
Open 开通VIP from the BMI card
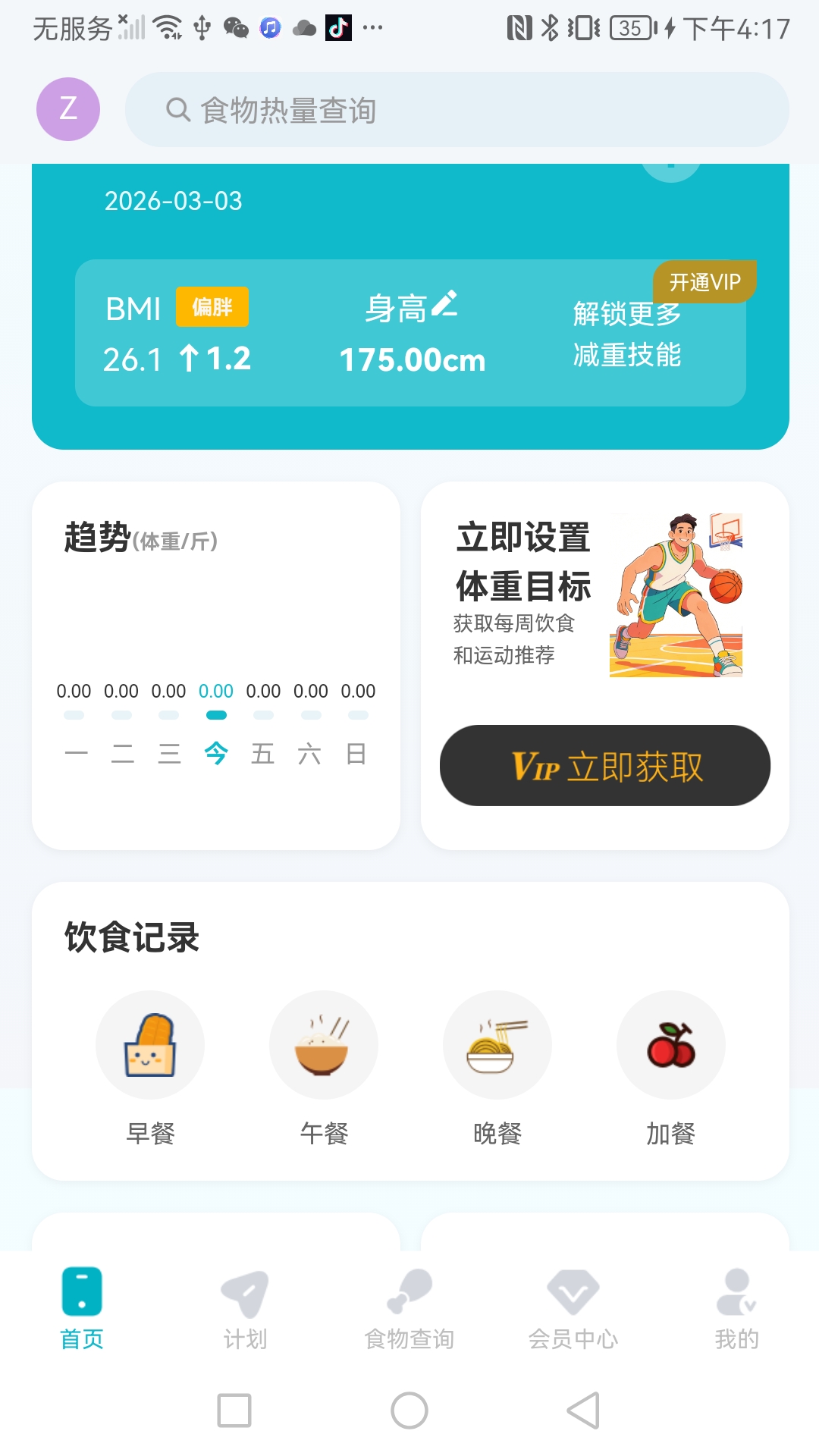pos(705,281)
